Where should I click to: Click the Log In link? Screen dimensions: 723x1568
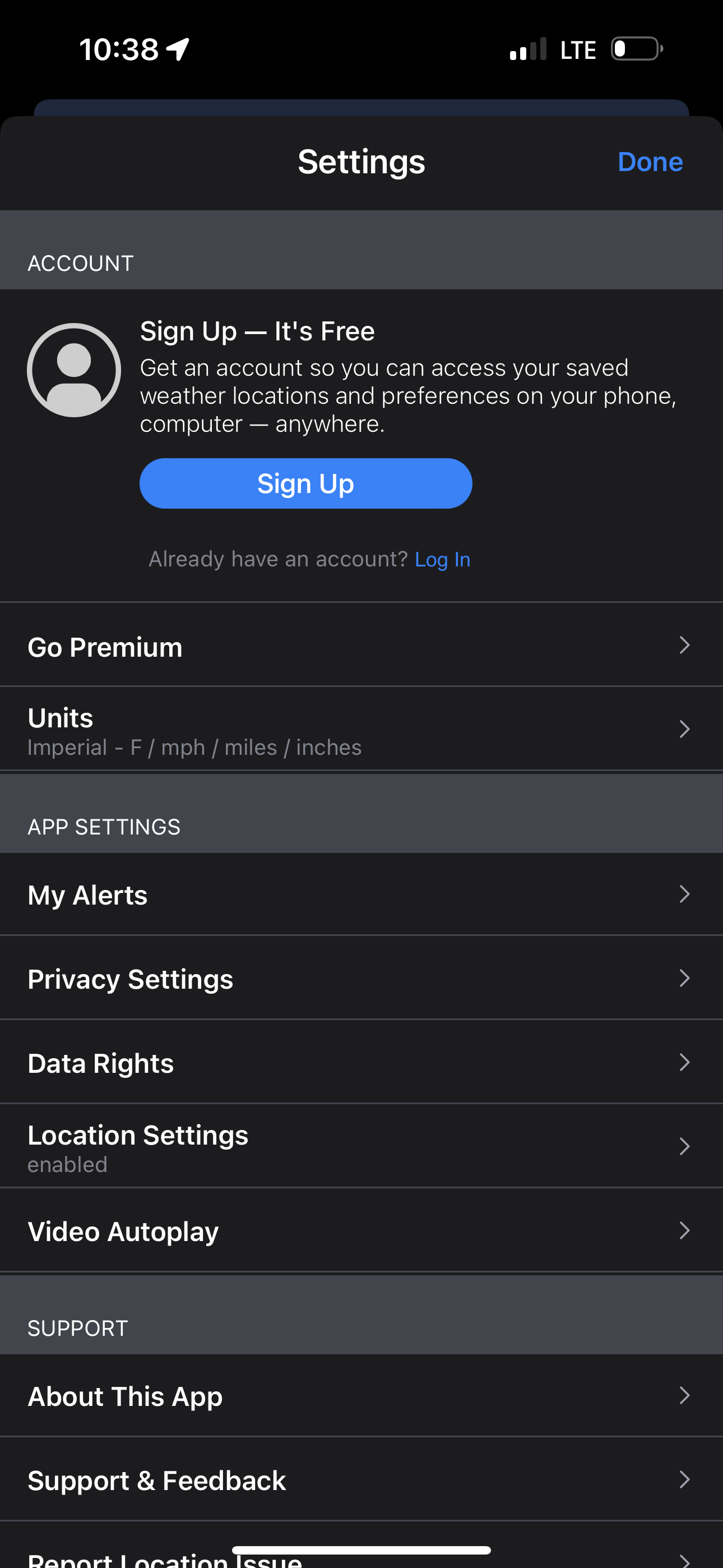(x=442, y=559)
